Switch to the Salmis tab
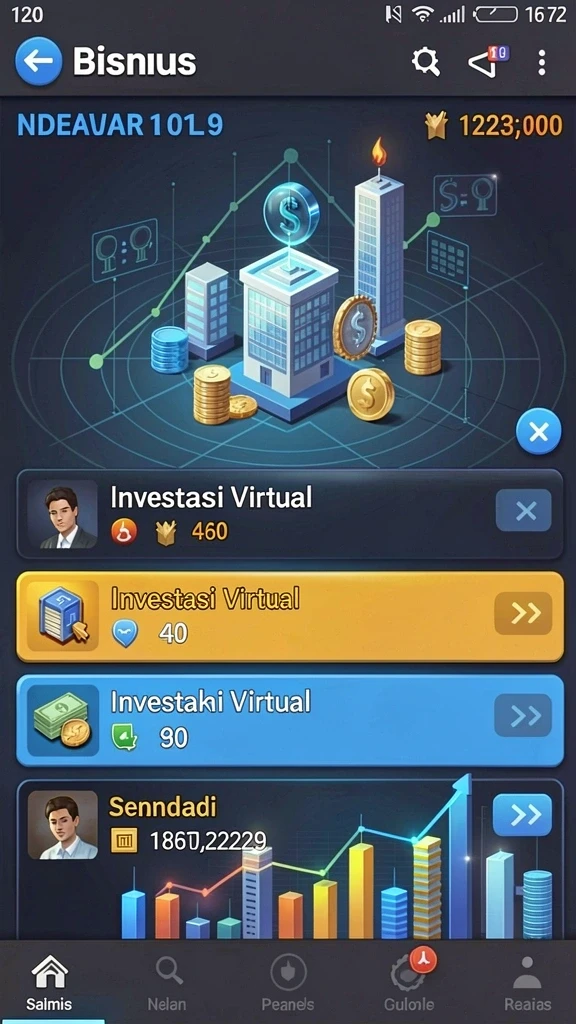 click(x=50, y=982)
